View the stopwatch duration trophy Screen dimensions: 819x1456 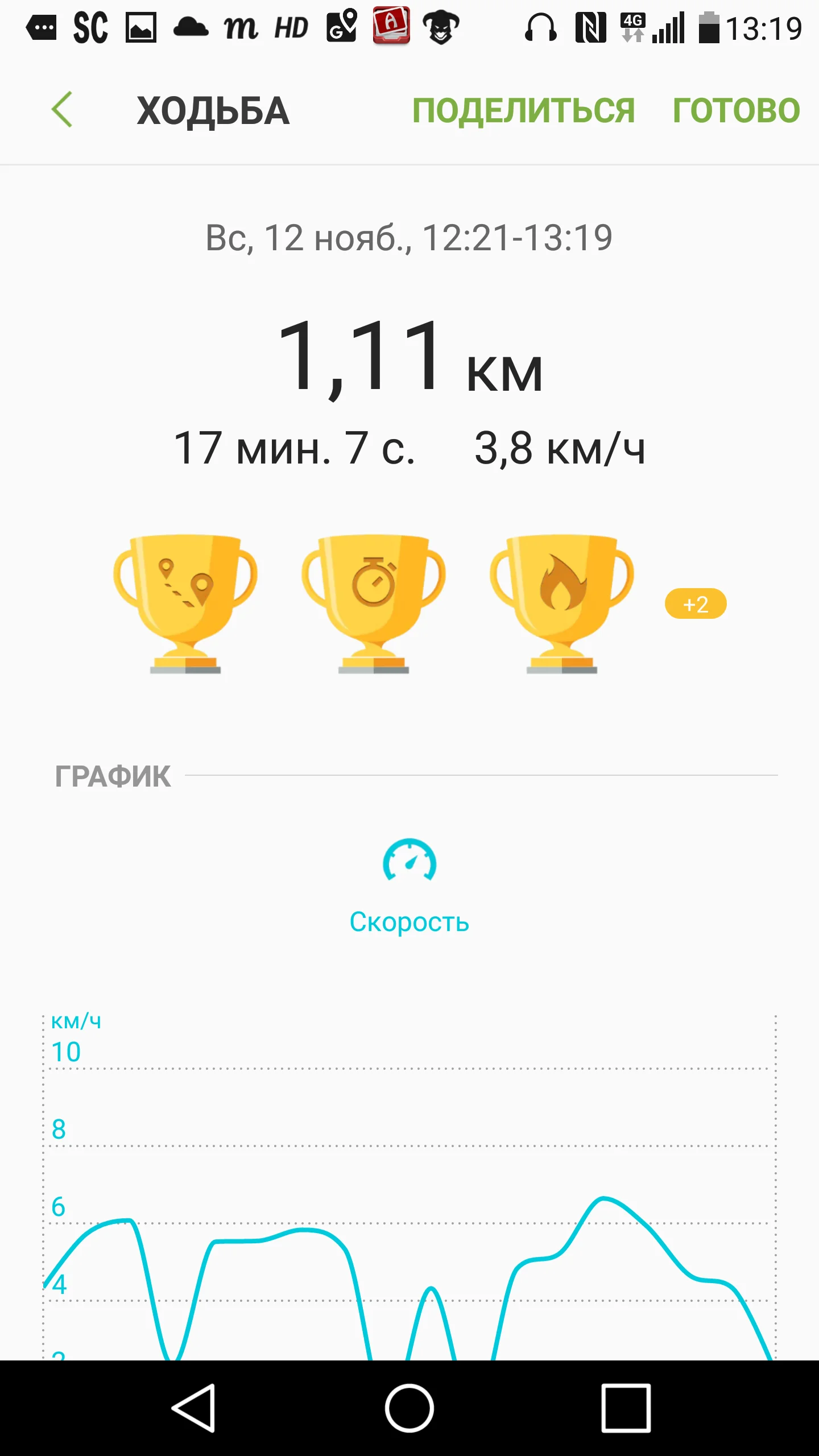pos(373,603)
